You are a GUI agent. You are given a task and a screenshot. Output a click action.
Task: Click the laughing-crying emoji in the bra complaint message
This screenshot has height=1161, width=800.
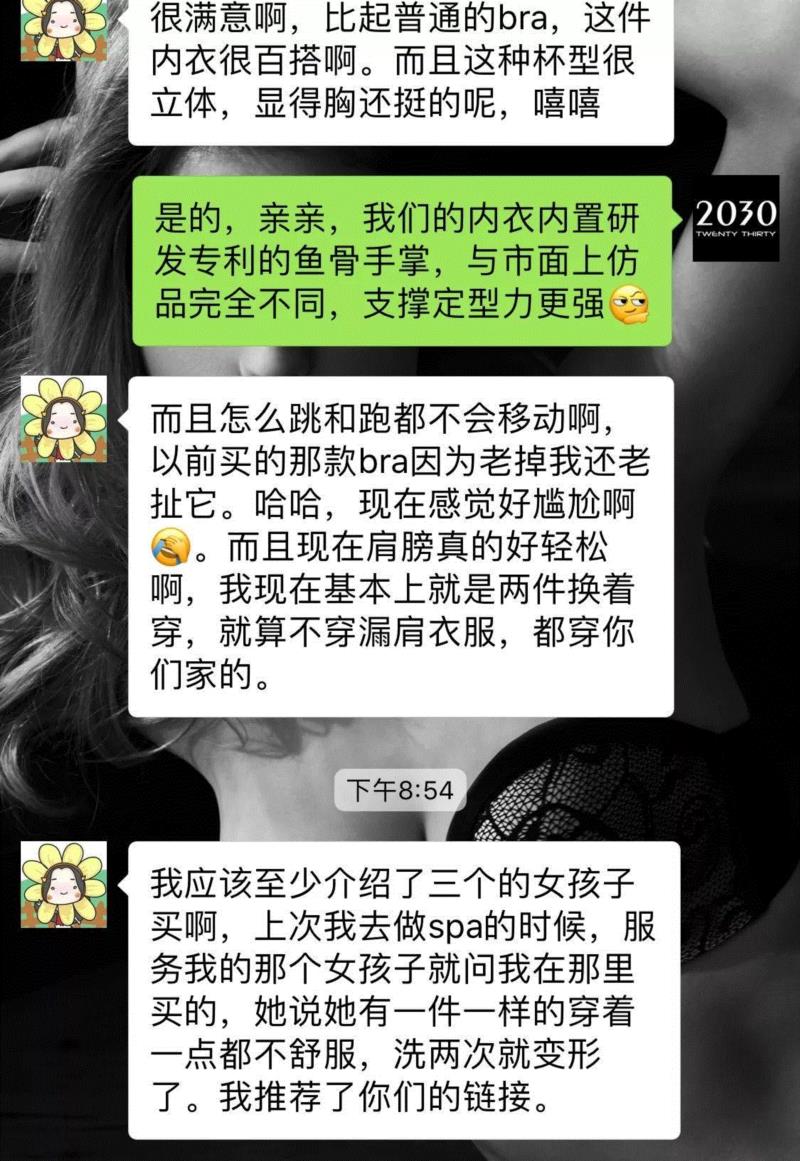(168, 543)
